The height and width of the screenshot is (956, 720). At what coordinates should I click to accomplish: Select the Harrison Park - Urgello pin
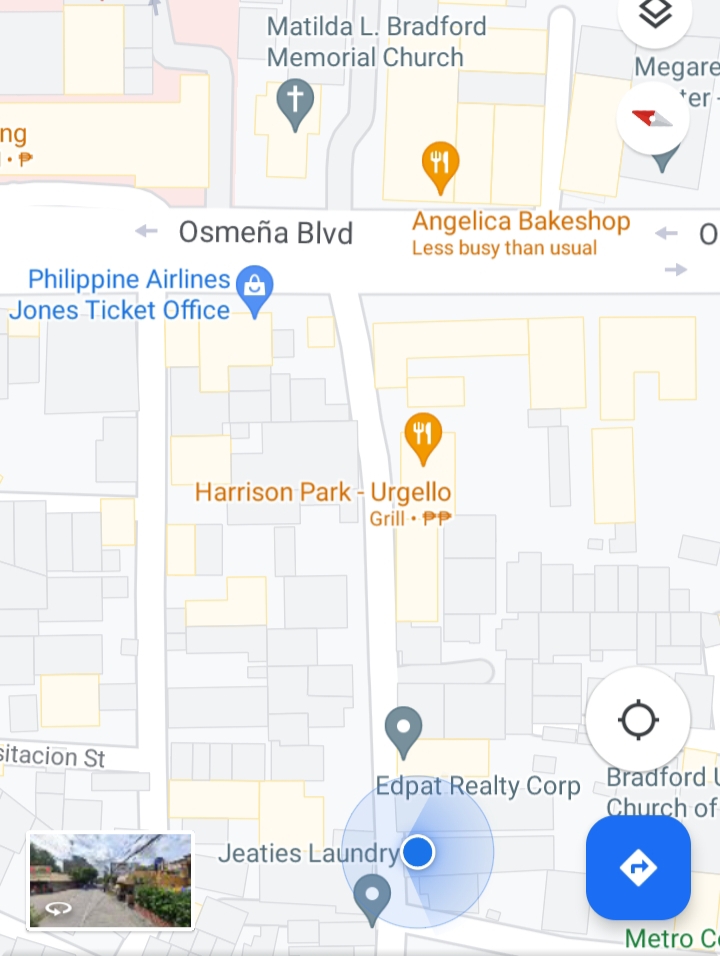coord(423,435)
